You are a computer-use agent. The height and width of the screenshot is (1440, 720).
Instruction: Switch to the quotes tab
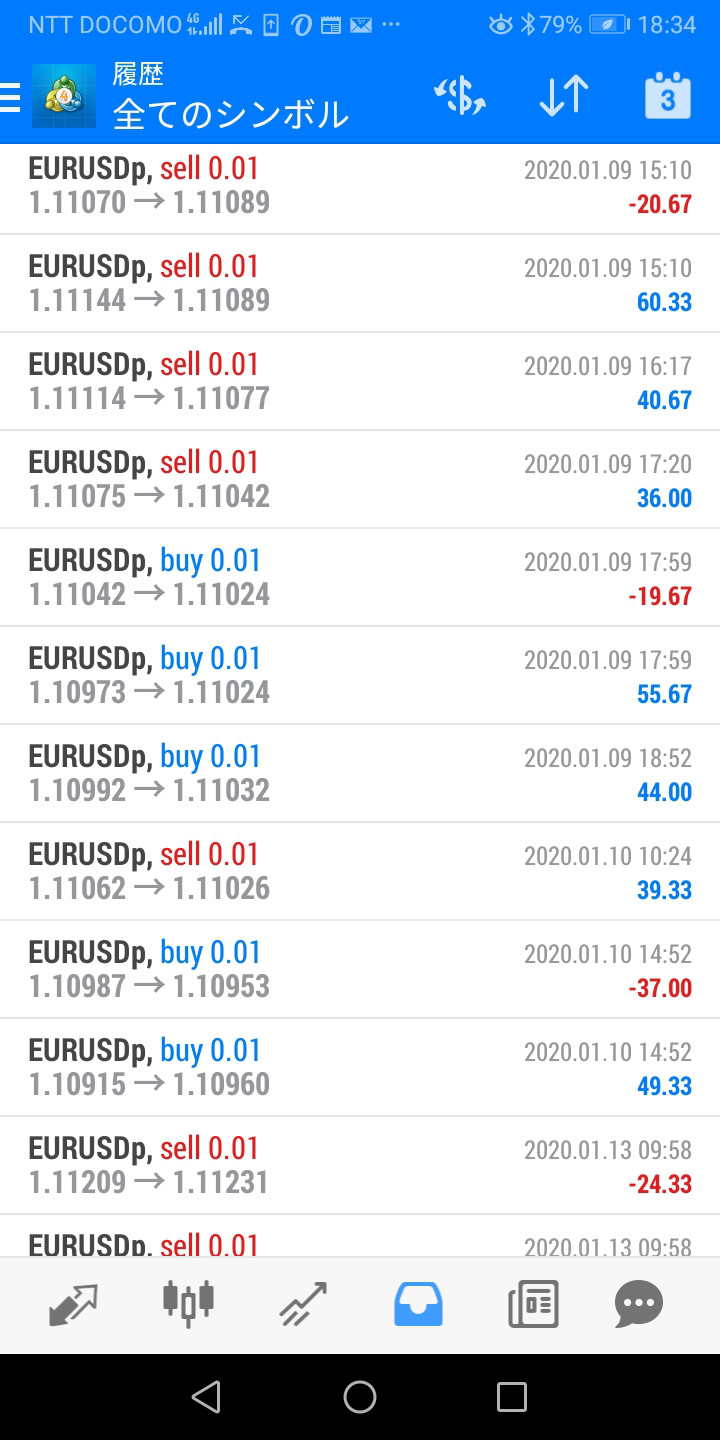(74, 1304)
